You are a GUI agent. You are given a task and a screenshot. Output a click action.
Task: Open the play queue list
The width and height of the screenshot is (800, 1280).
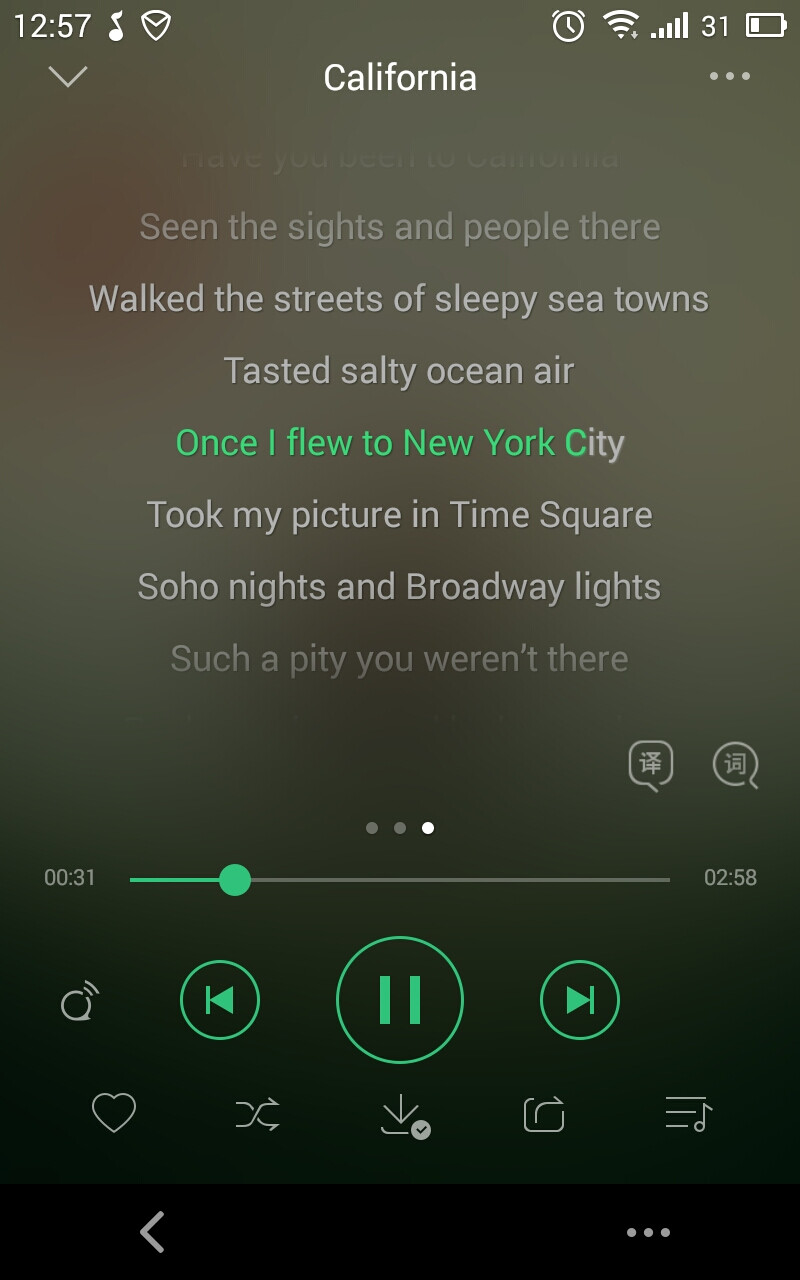coord(688,1113)
